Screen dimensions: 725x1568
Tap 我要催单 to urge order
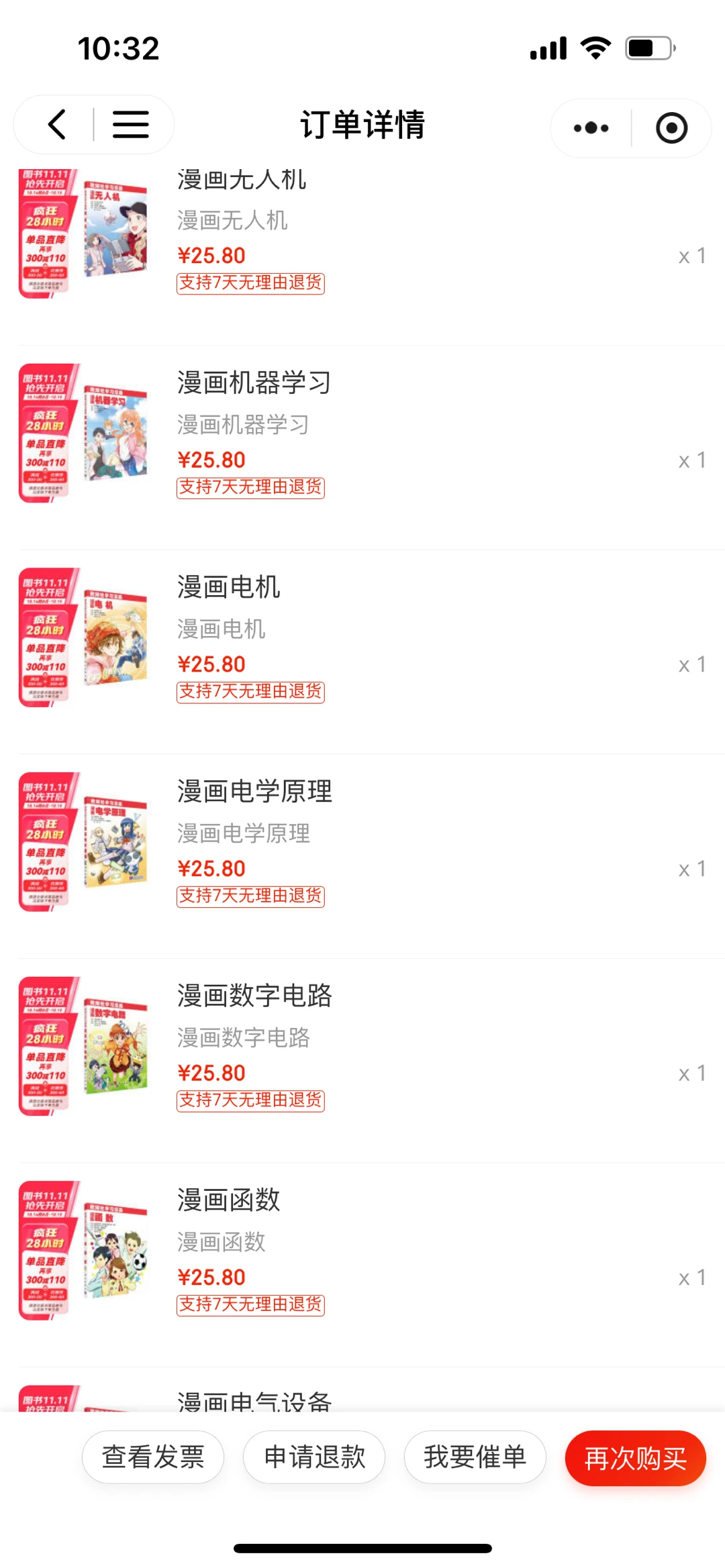475,1457
